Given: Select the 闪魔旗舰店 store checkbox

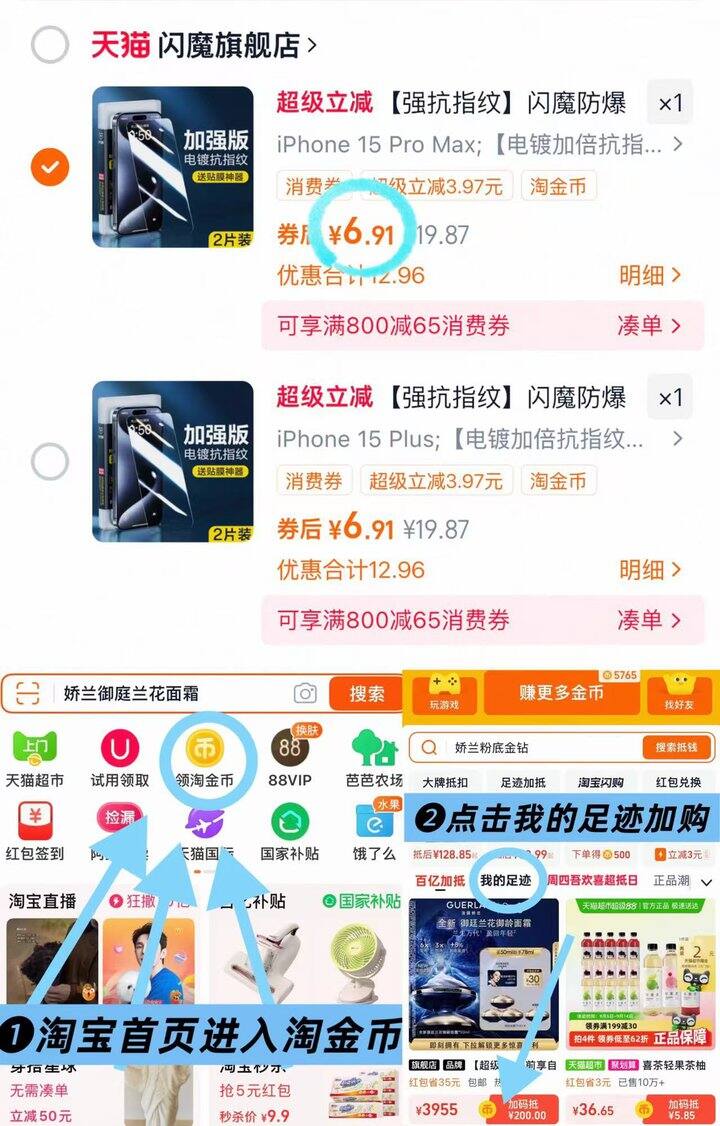Looking at the screenshot, I should tap(49, 42).
